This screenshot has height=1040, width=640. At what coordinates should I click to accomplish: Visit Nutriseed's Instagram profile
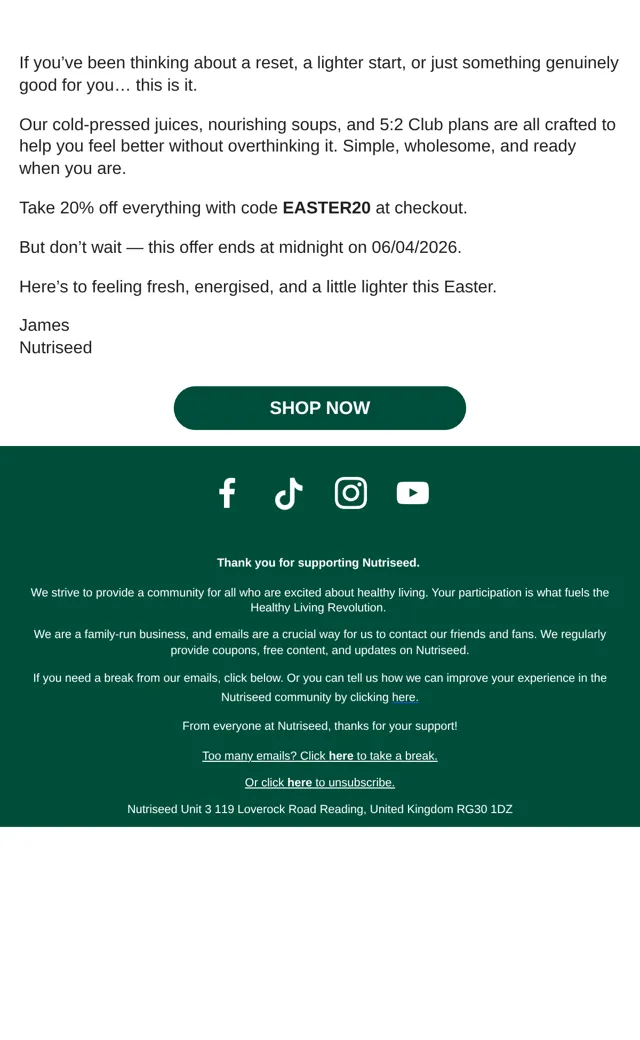(351, 493)
